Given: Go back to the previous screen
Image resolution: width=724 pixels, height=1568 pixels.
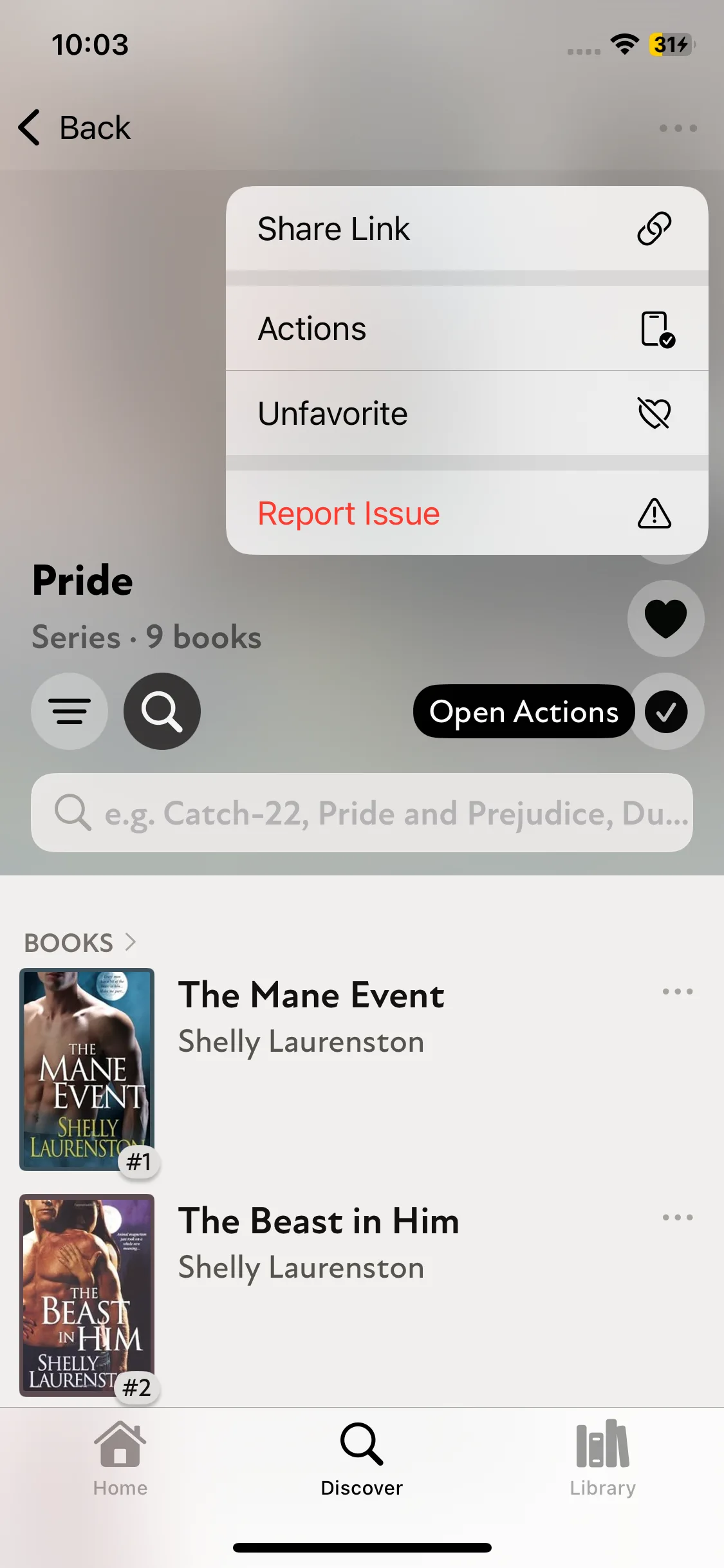Looking at the screenshot, I should (x=75, y=127).
